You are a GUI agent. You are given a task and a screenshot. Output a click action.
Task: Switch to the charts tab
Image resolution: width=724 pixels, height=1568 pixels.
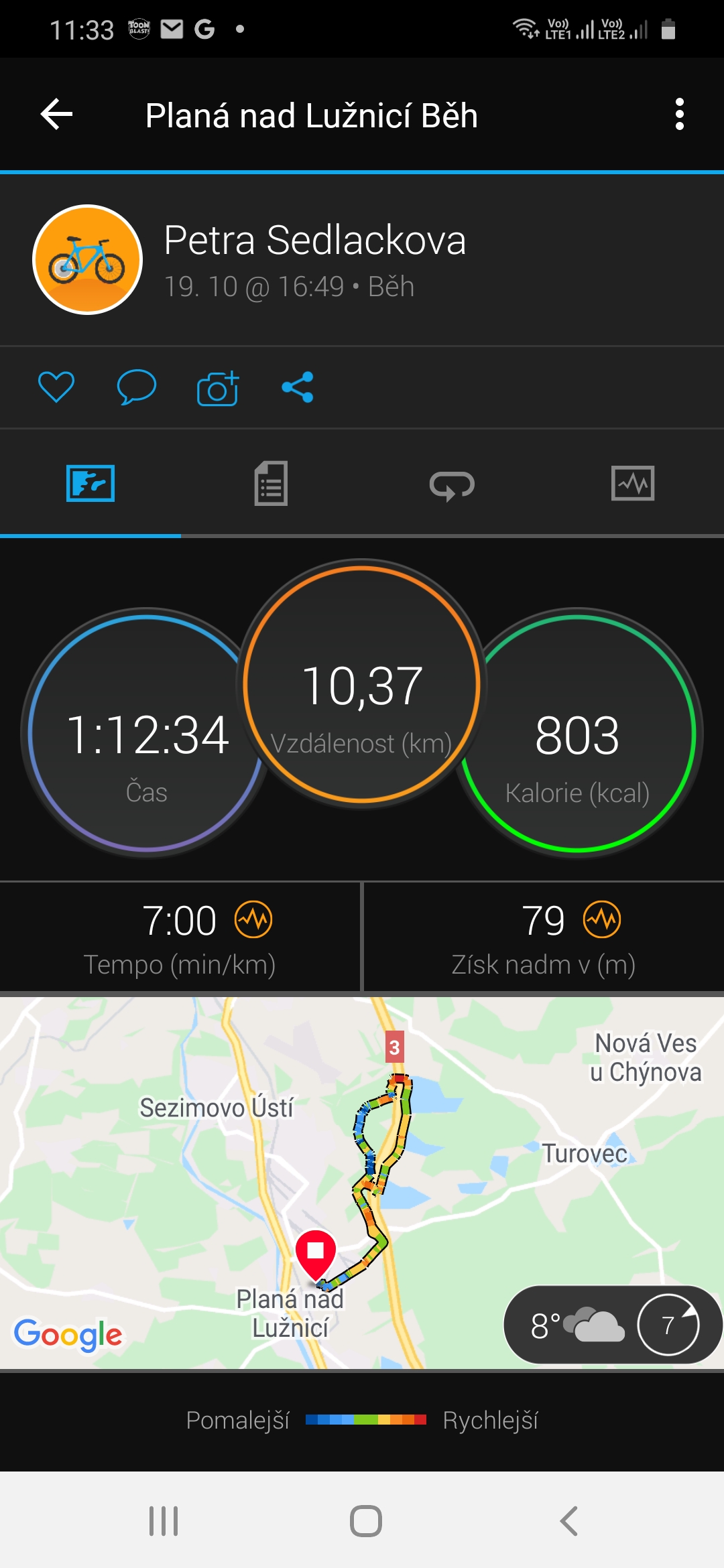pyautogui.click(x=633, y=483)
